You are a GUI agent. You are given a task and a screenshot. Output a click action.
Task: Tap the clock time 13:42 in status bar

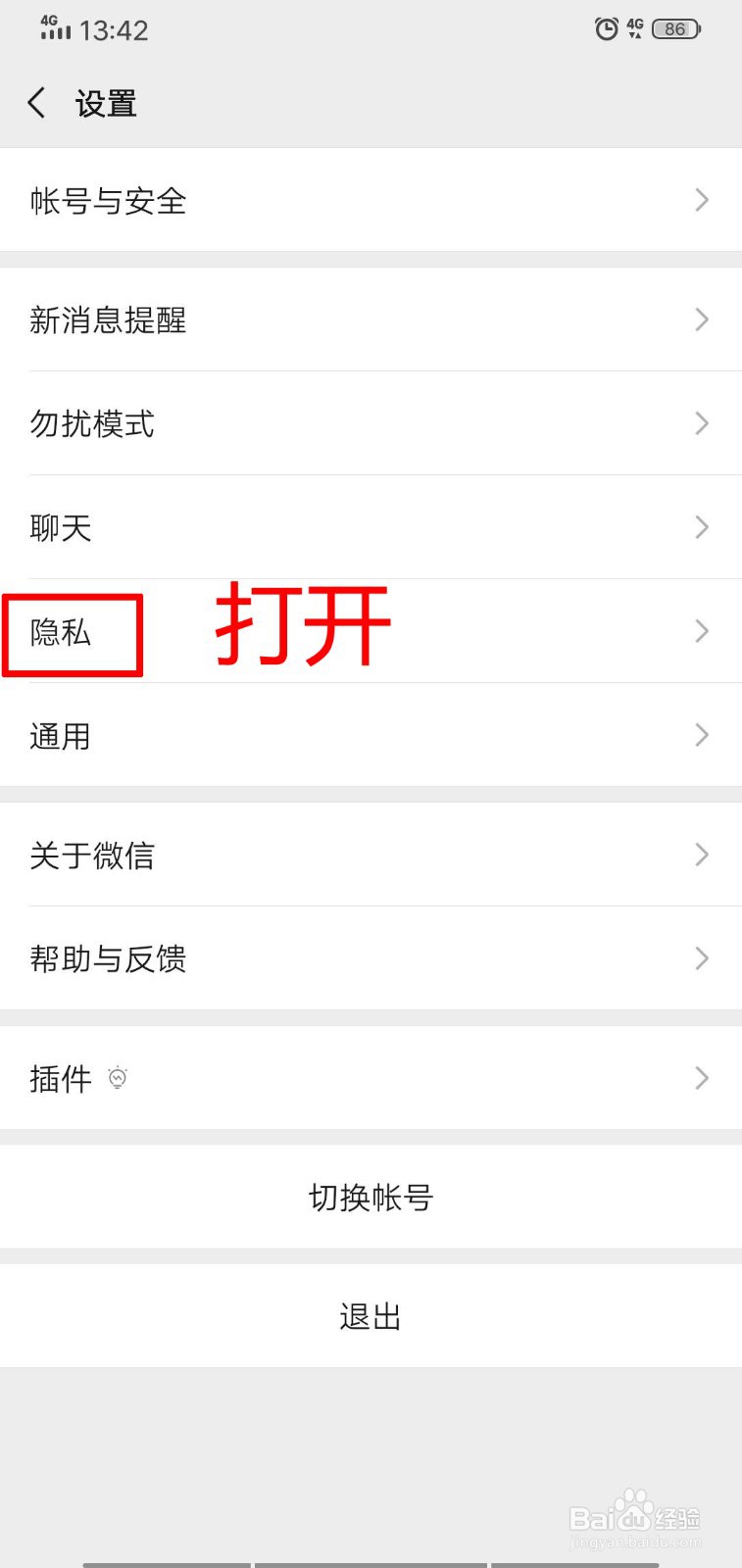(115, 29)
